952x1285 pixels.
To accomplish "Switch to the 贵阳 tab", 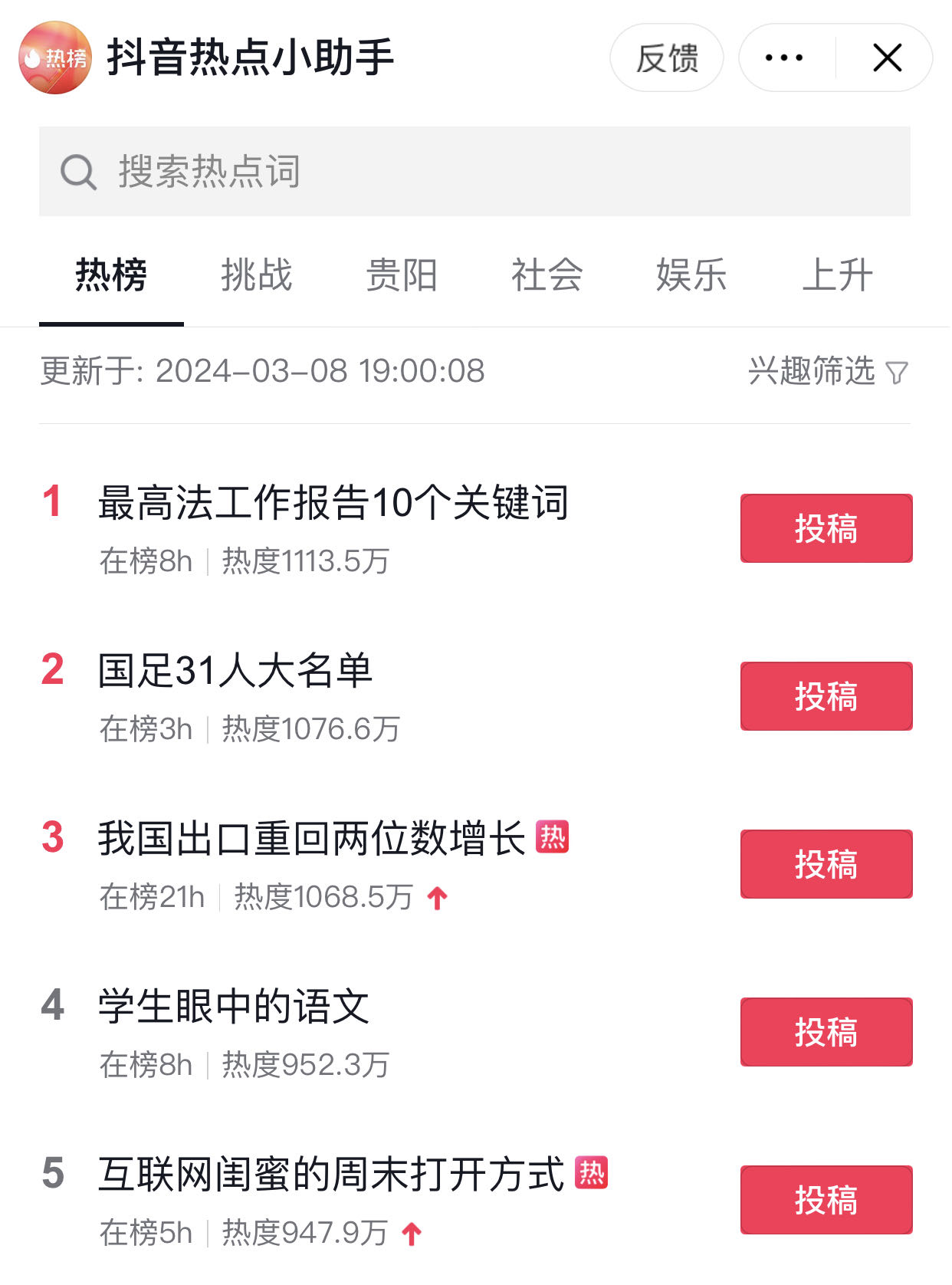I will click(x=401, y=275).
